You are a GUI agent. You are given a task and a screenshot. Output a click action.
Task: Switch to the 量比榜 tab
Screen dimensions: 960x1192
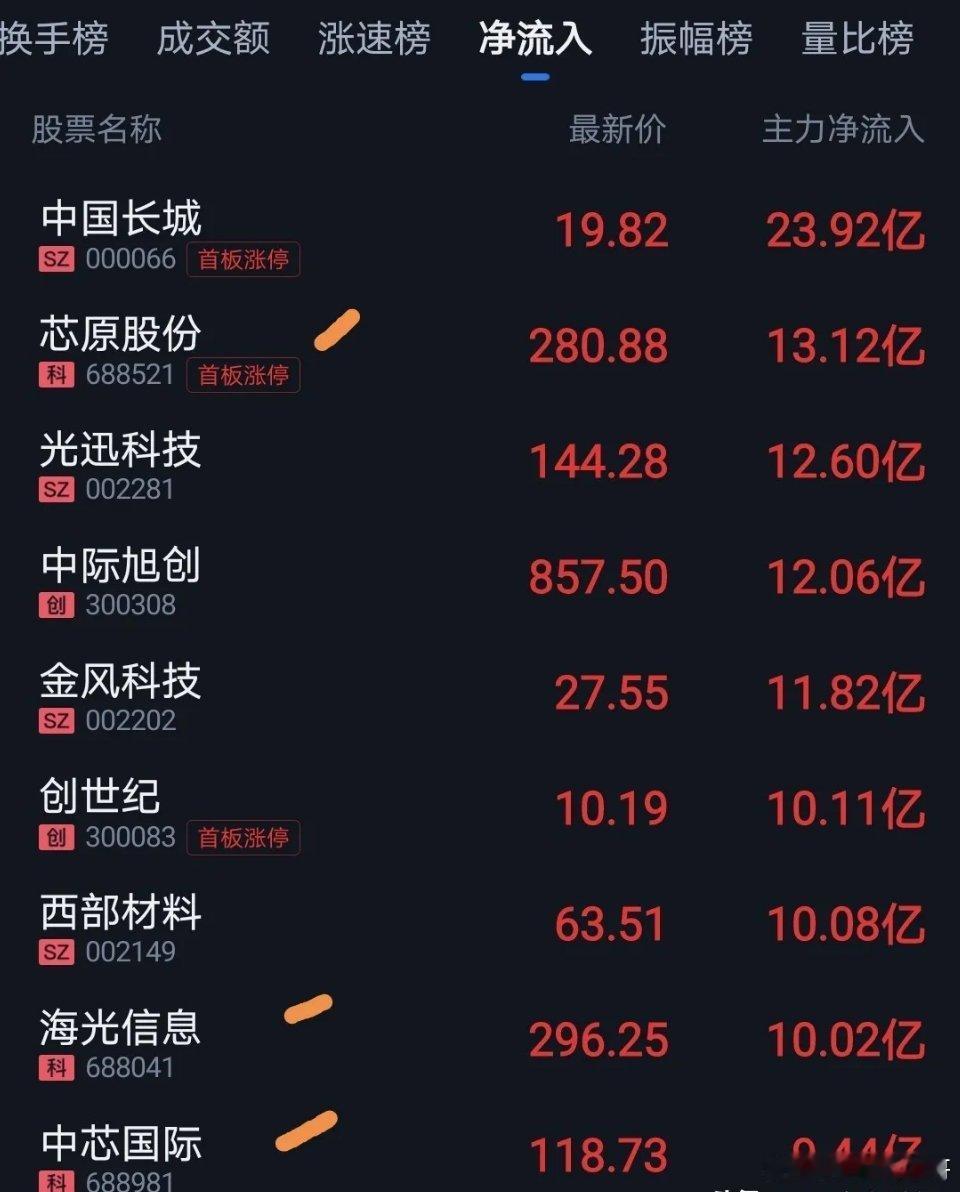(856, 40)
